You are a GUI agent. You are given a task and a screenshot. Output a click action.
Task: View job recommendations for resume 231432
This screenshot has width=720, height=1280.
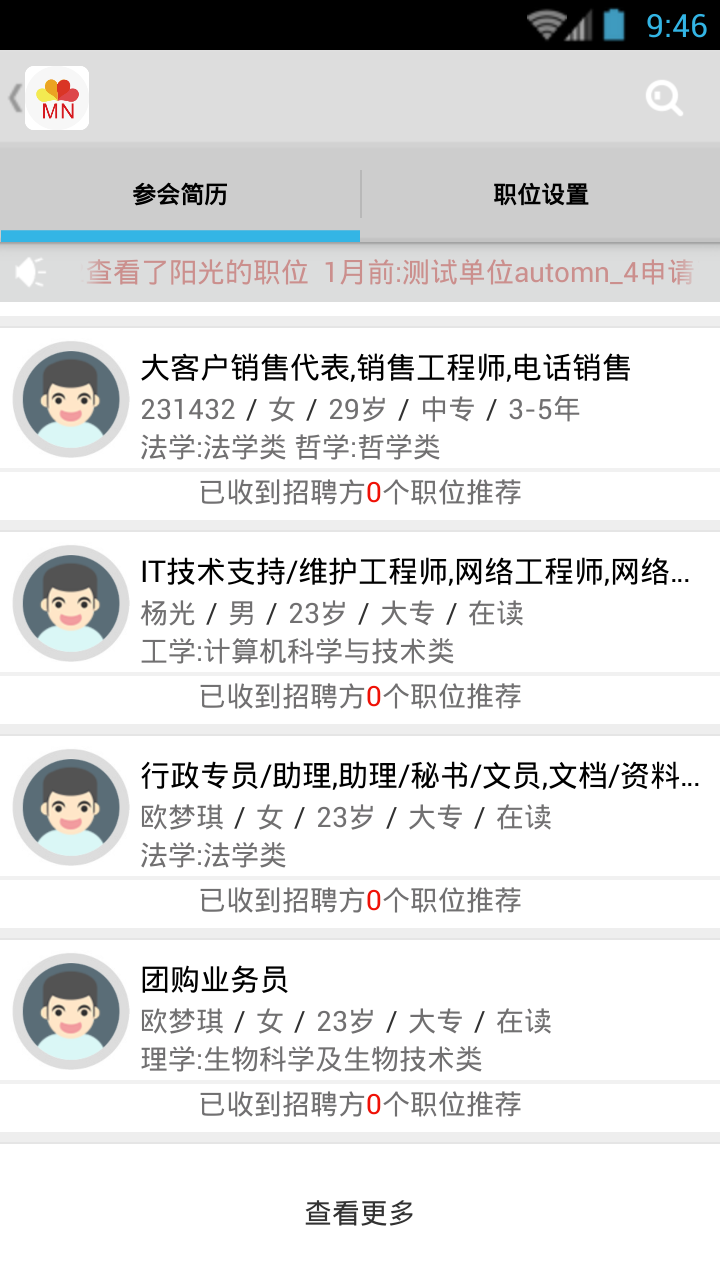(360, 493)
